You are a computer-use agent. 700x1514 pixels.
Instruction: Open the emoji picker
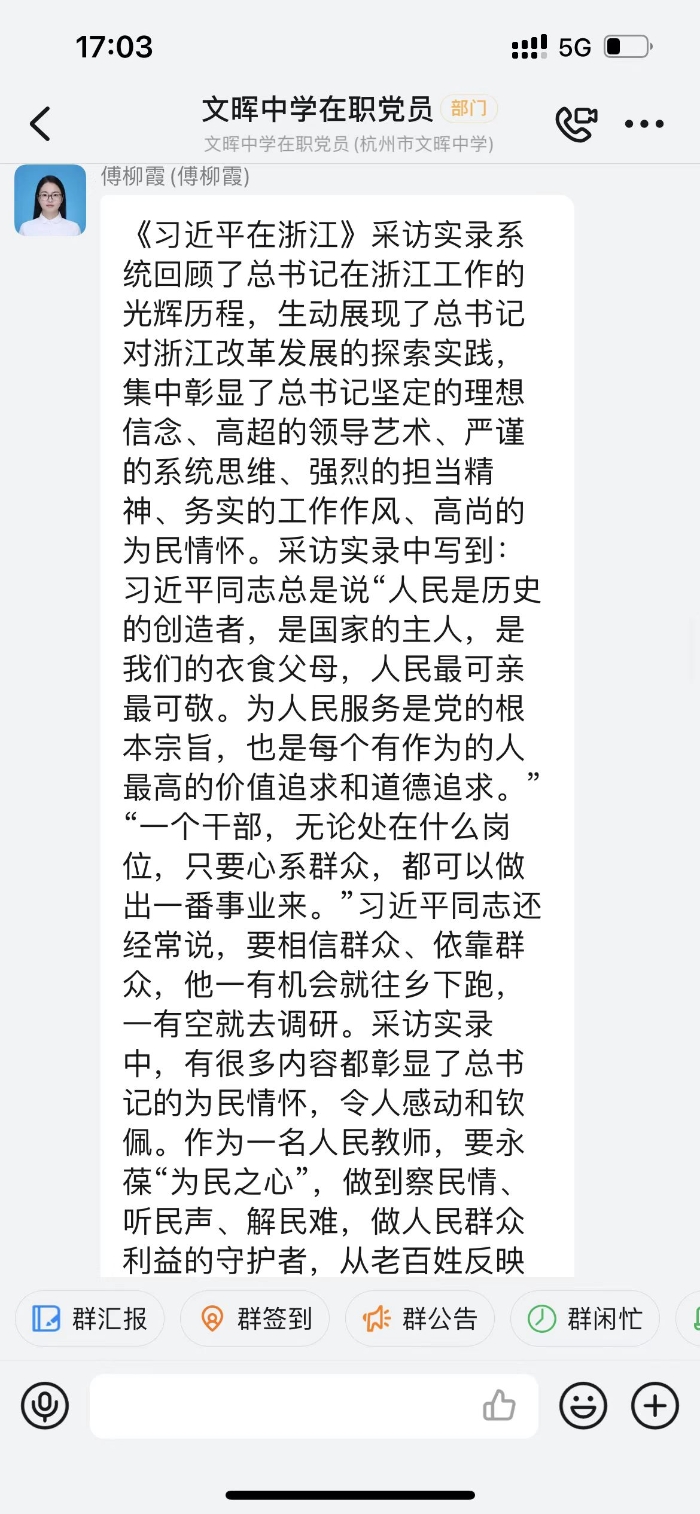[583, 1407]
